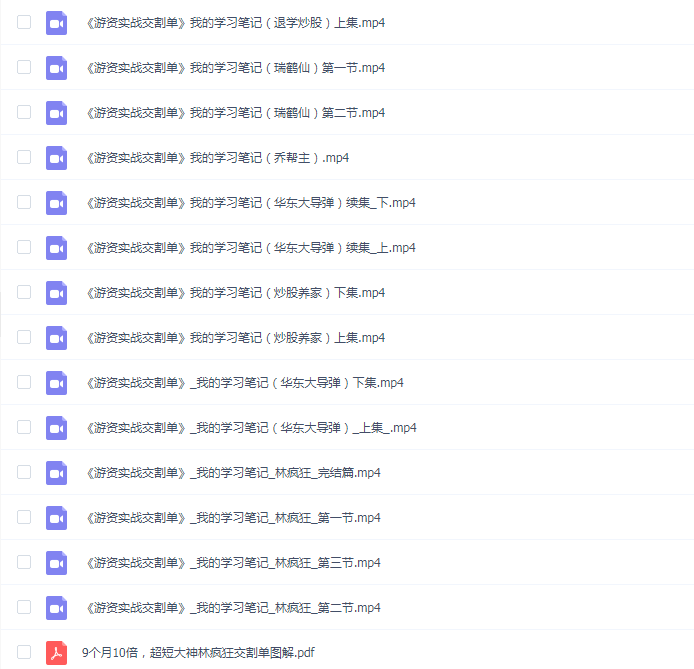Viewport: 694px width, 669px height.
Task: Check the box next to 林疯狂_第一节.mp4
Action: tap(24, 517)
